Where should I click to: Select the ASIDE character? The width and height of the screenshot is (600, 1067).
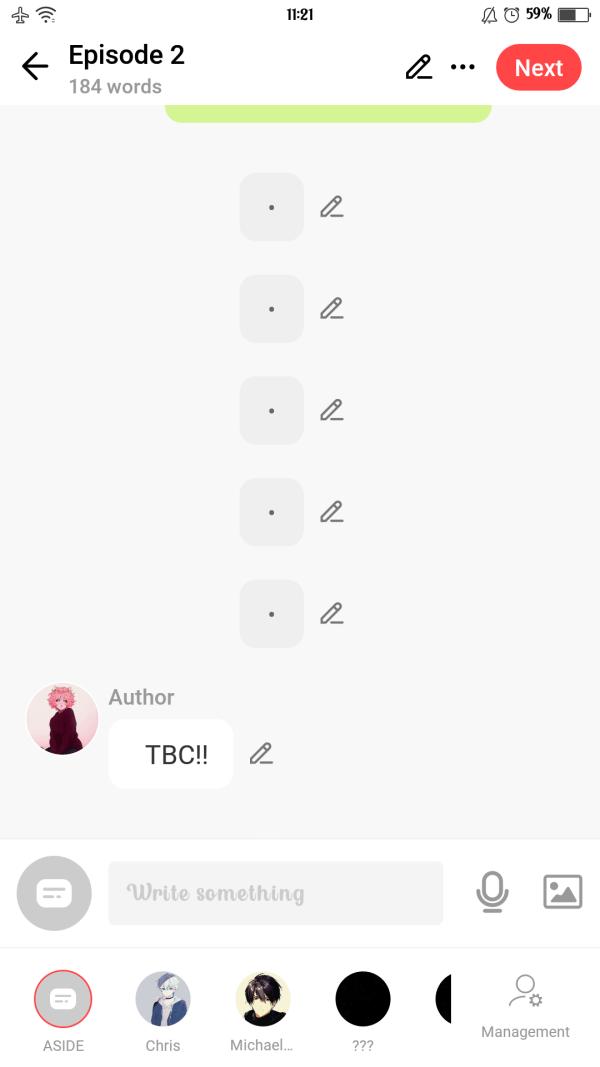pos(63,999)
